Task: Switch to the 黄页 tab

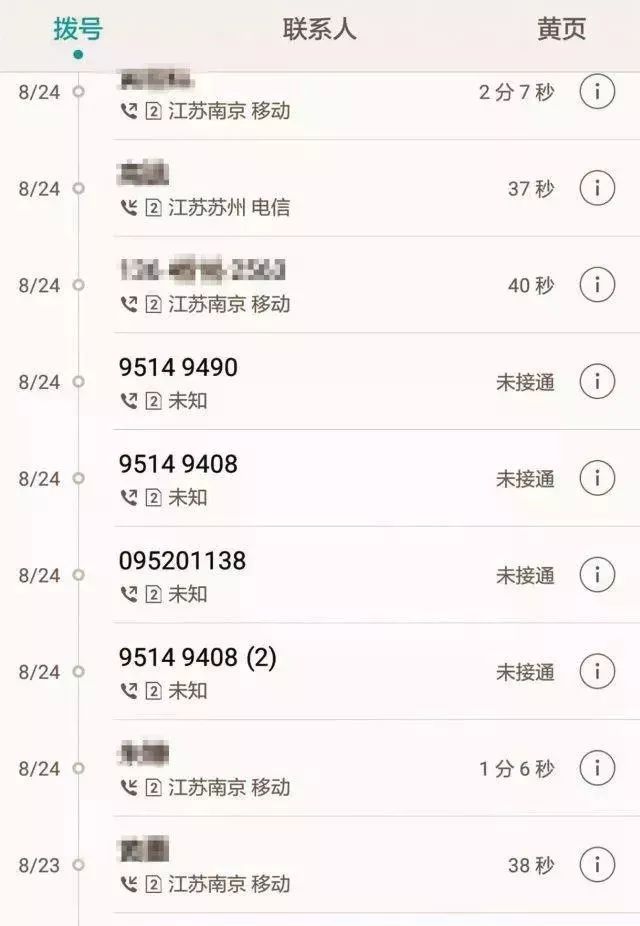Action: (561, 29)
